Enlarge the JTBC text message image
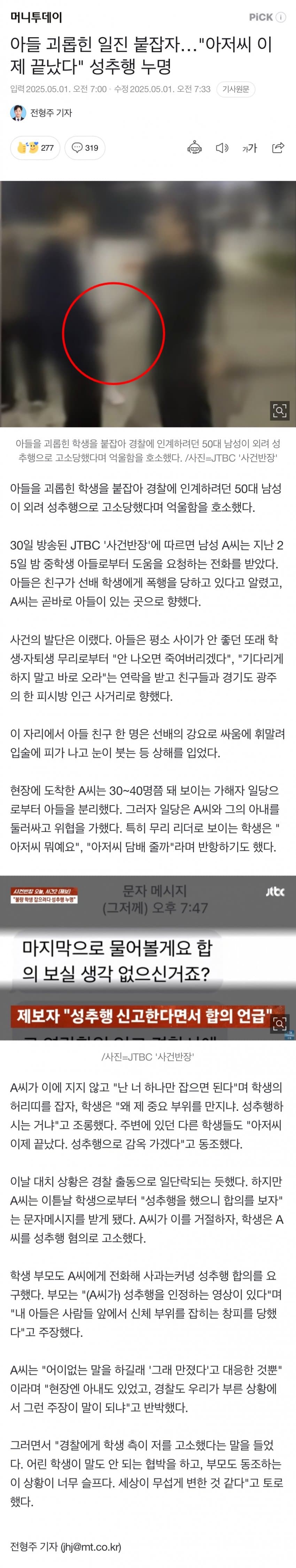The image size is (296, 1568). pos(279,1023)
